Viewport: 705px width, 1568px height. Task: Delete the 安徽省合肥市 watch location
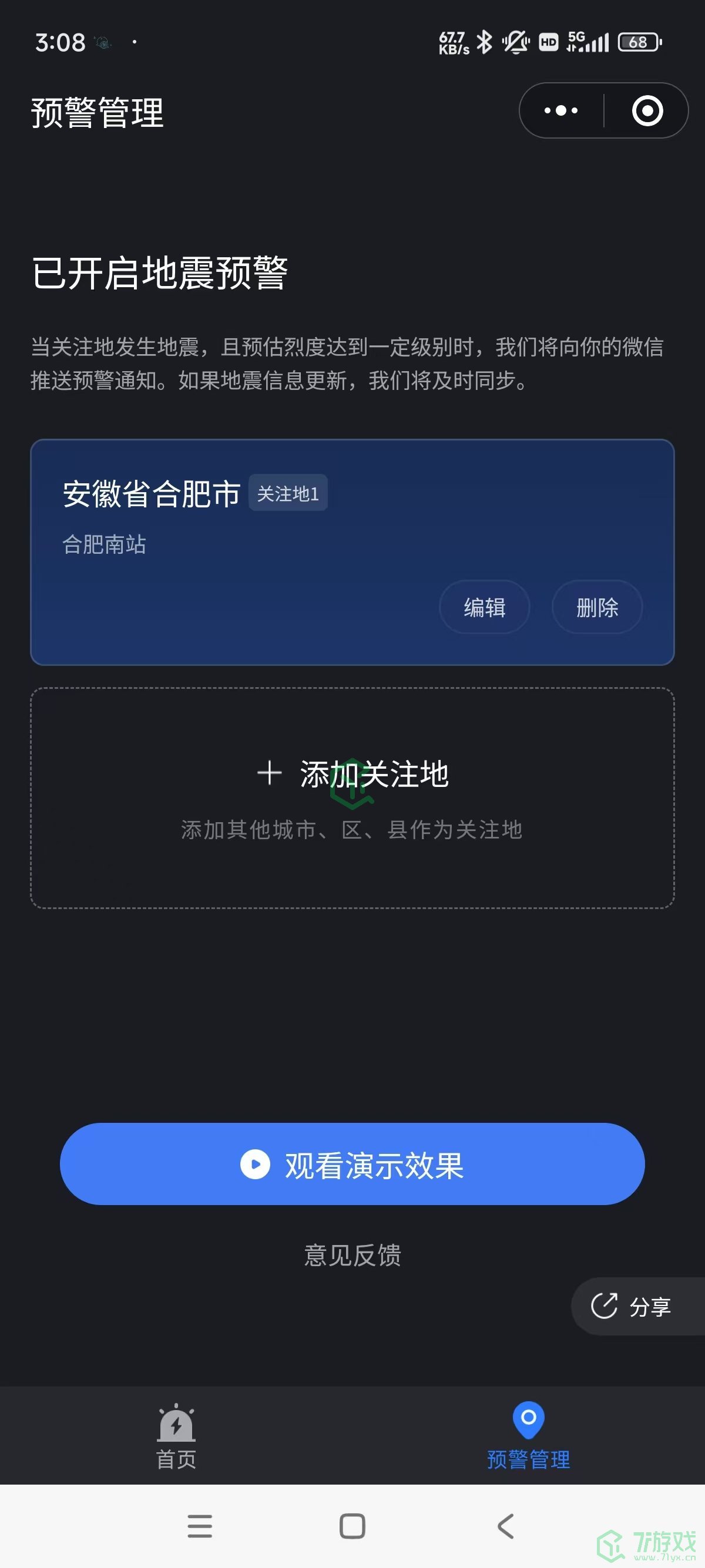pyautogui.click(x=597, y=607)
